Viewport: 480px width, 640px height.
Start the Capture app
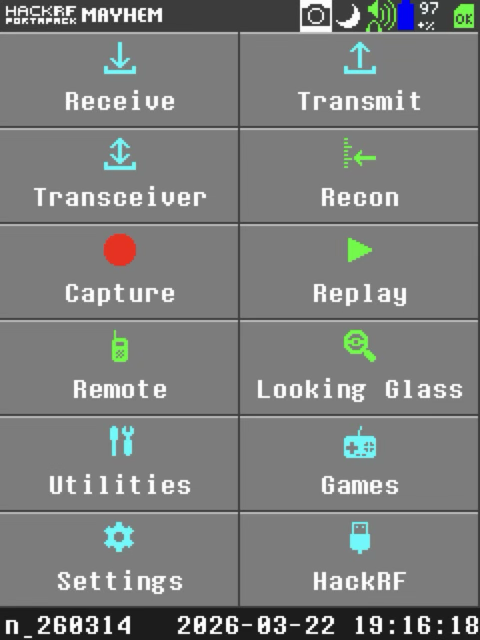[119, 271]
